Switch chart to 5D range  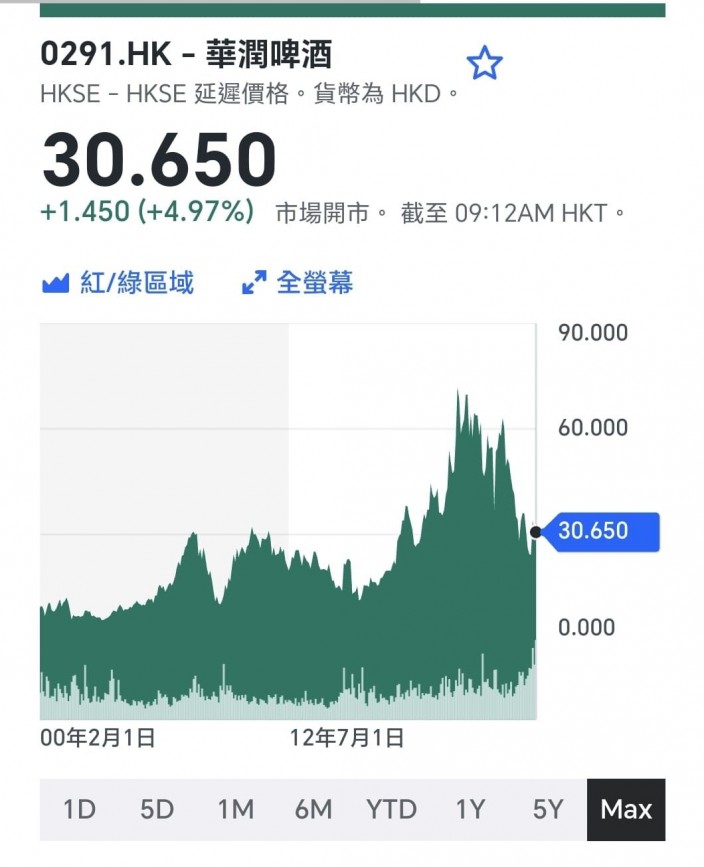pyautogui.click(x=157, y=809)
